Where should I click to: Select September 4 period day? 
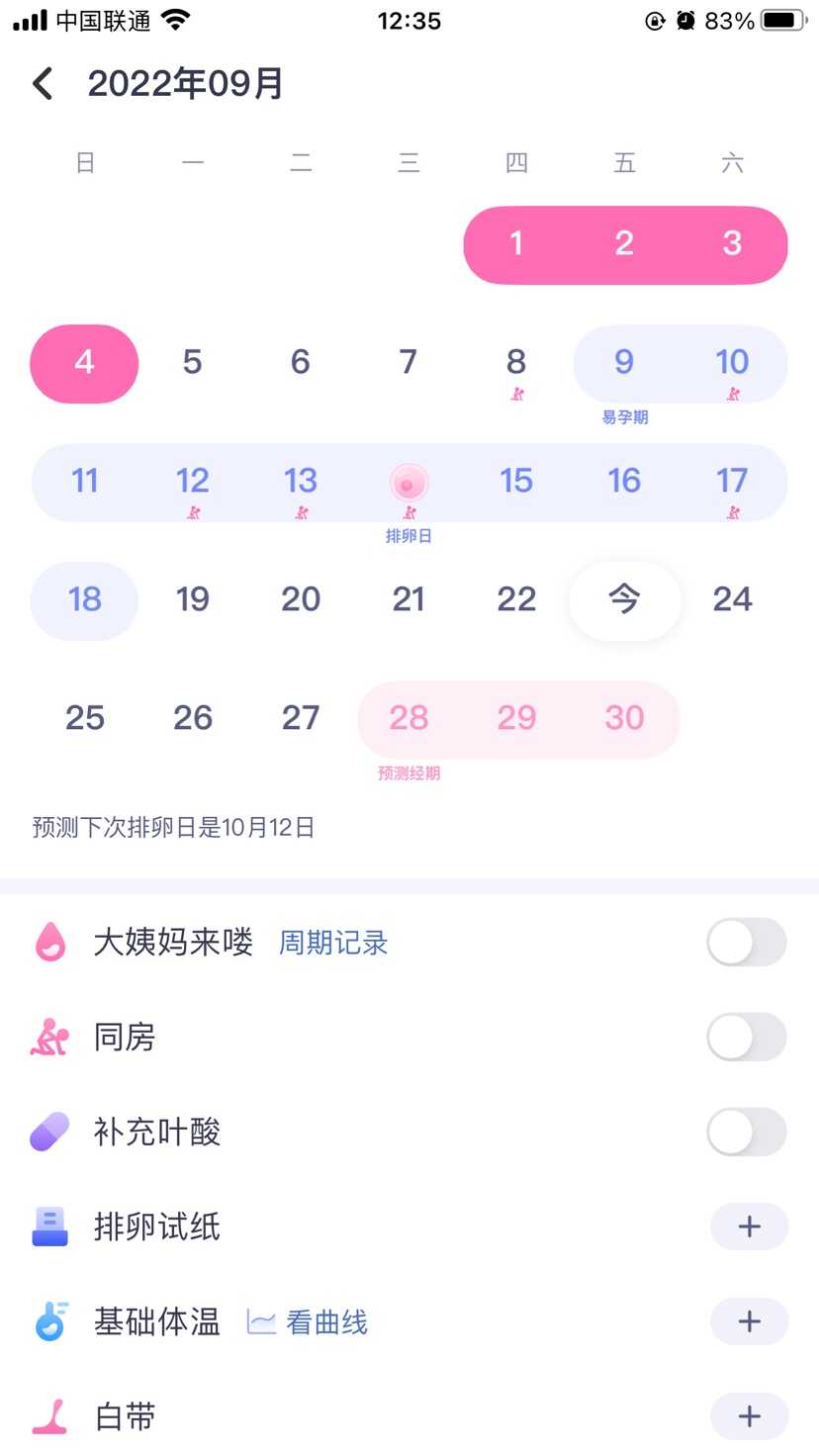click(85, 362)
